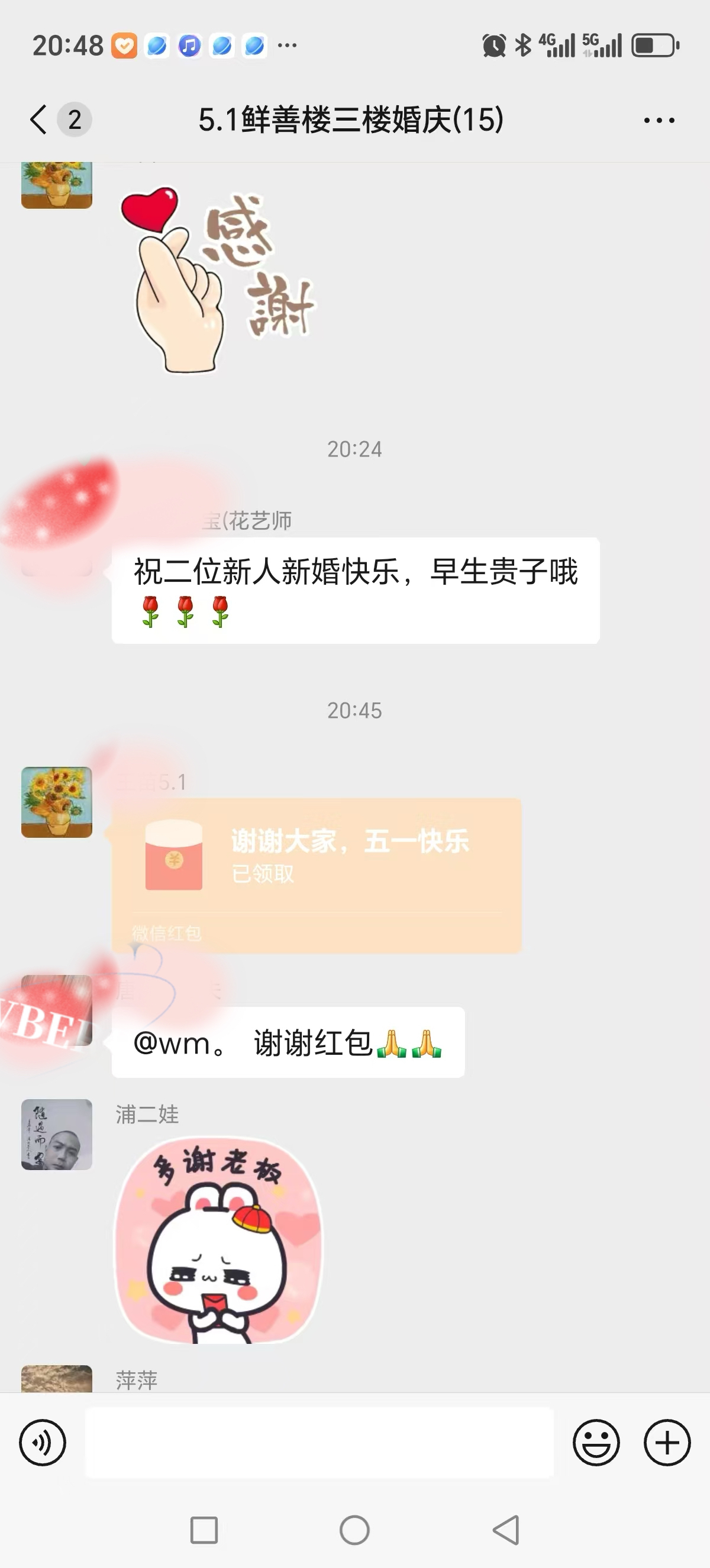This screenshot has width=710, height=1568.
Task: Open the emoji sticker panel
Action: click(x=596, y=1442)
